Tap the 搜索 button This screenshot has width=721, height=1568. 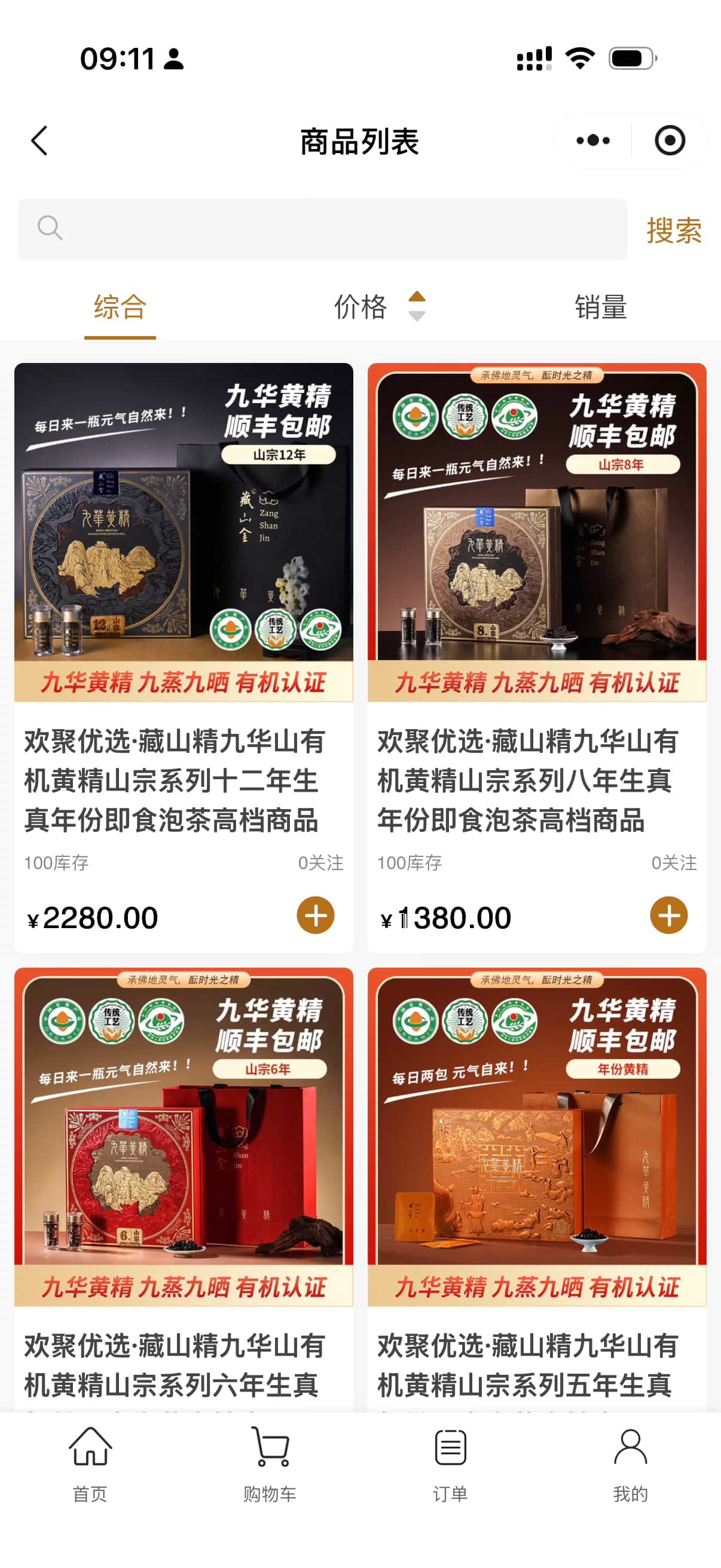[674, 231]
